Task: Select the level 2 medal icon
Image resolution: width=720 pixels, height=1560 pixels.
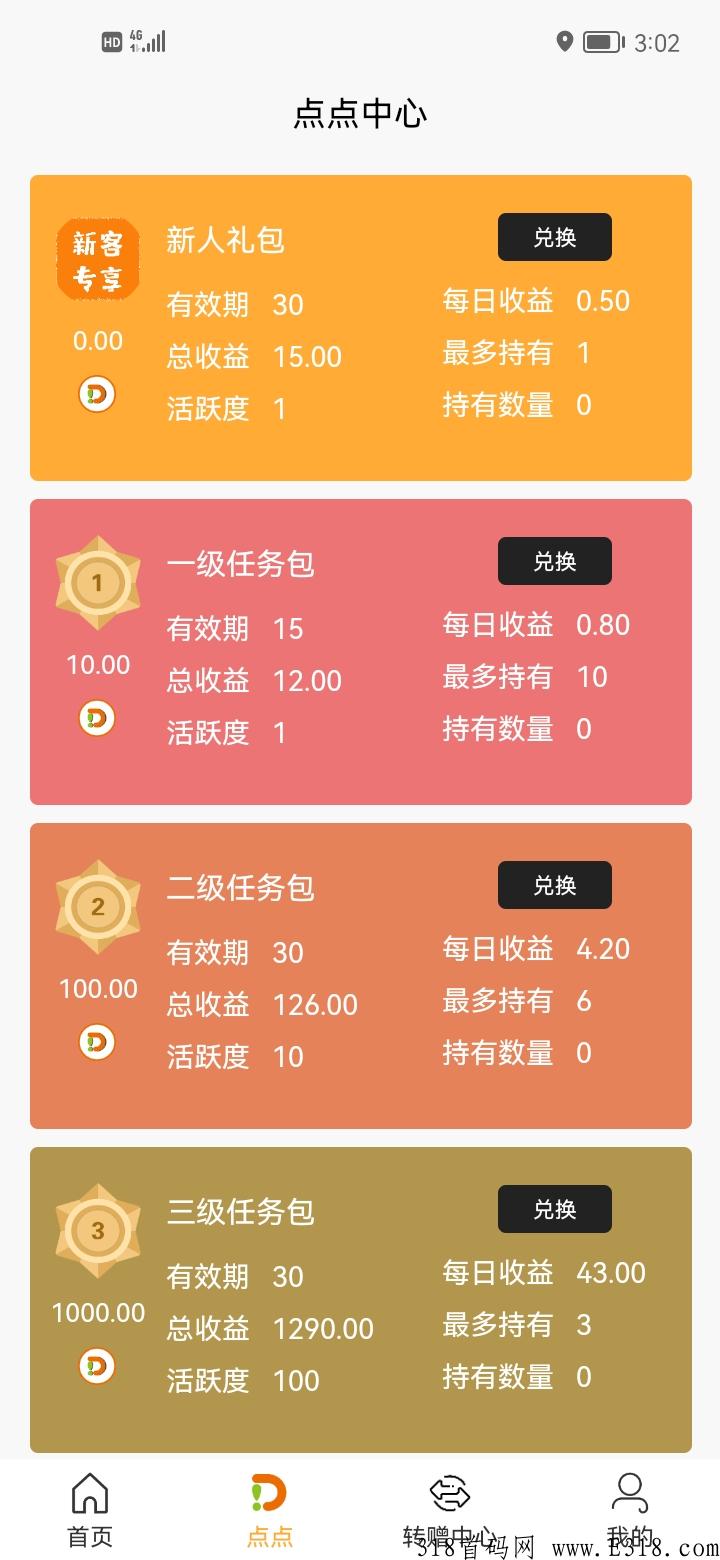Action: [x=97, y=907]
